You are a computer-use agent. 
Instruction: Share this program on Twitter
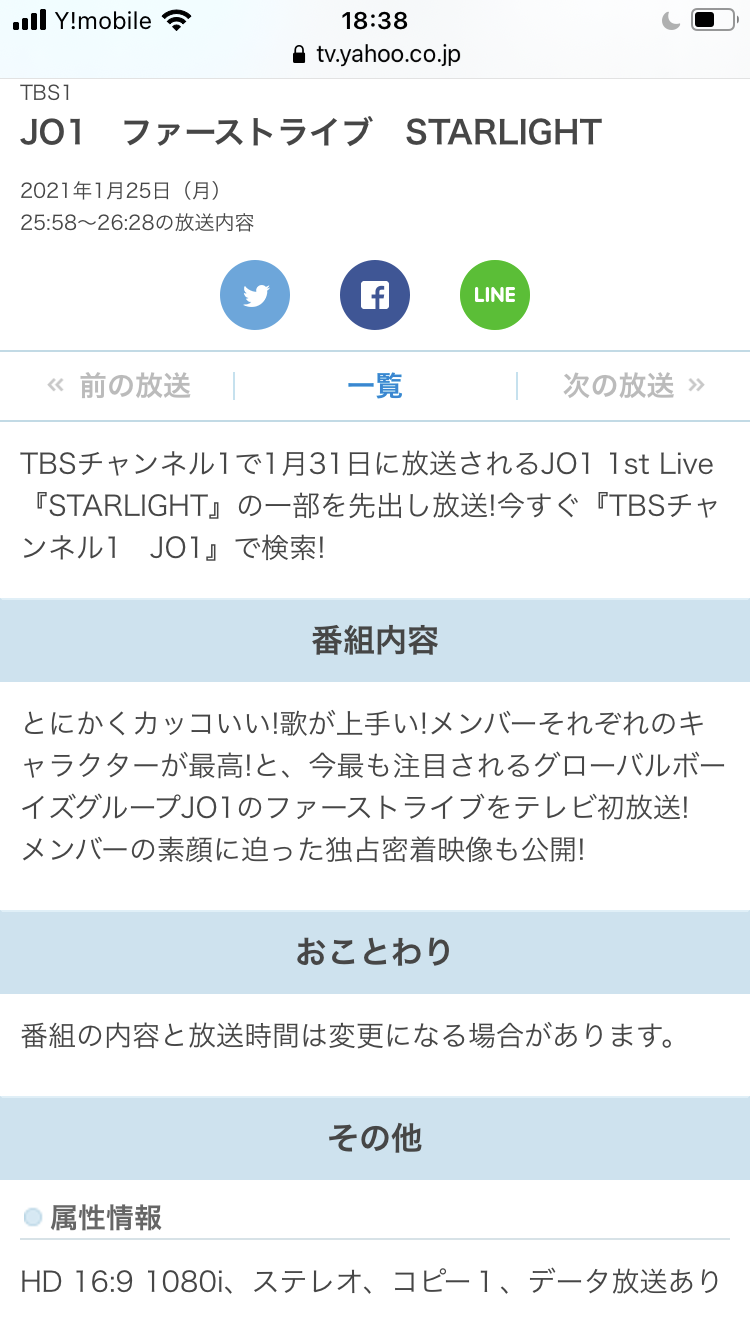[x=255, y=295]
